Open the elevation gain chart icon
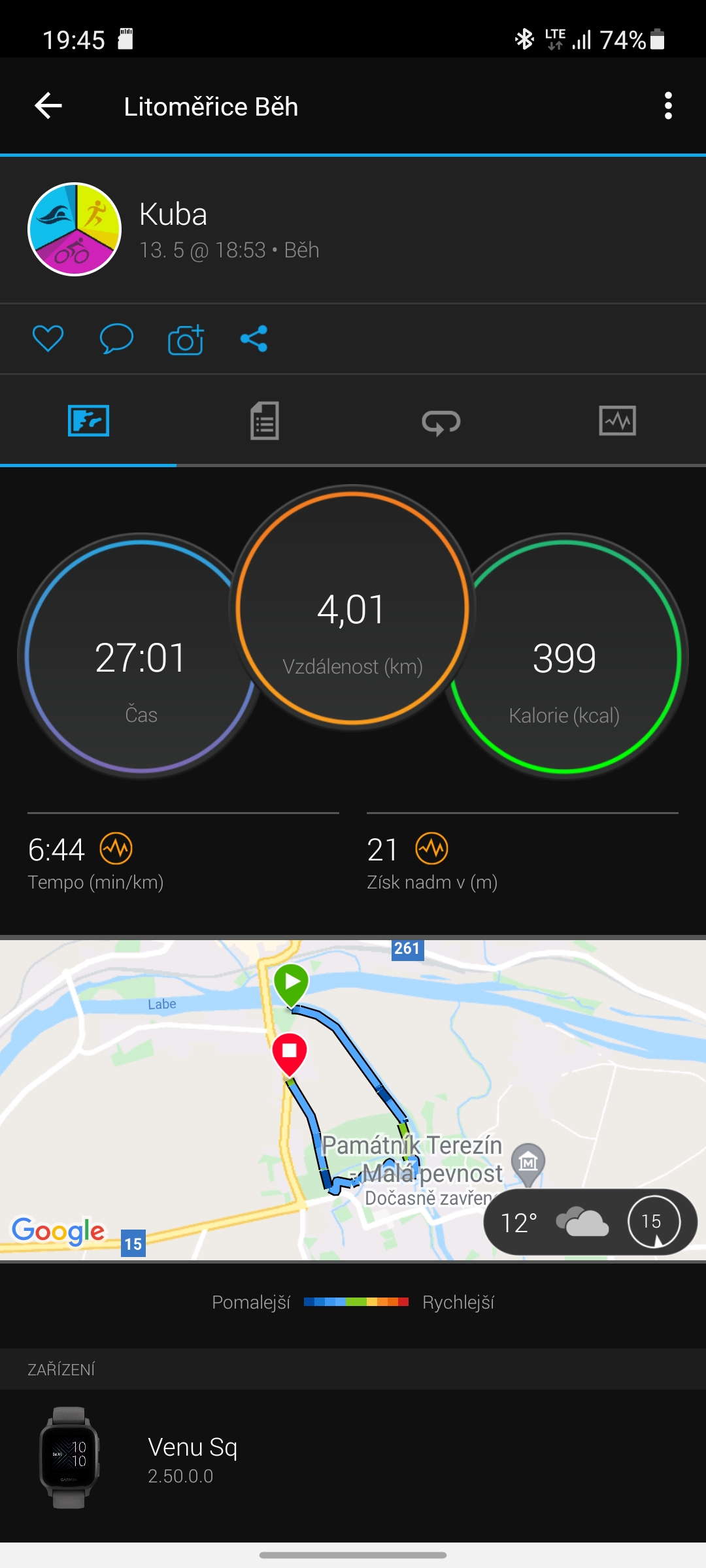Screen dimensions: 706x1568 tap(431, 849)
